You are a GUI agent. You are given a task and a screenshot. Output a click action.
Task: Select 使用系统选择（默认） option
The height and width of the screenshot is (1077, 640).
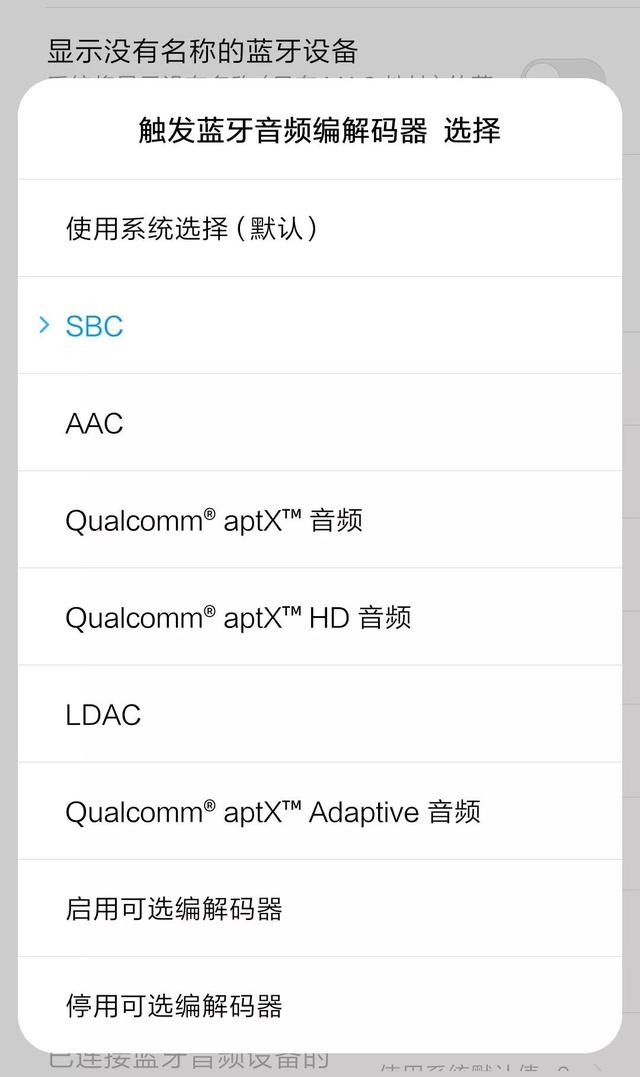coord(192,229)
